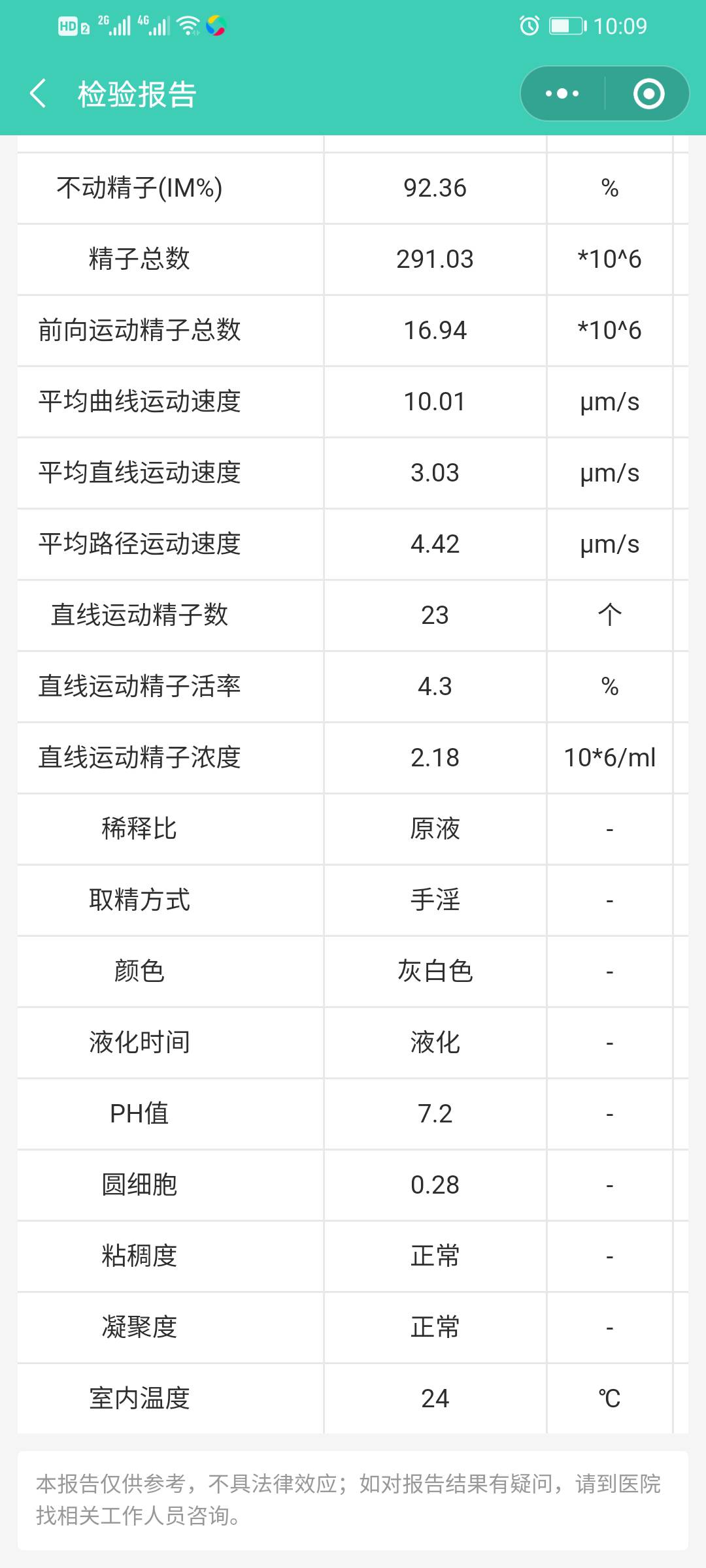Tap the 10:09 clock display
The height and width of the screenshot is (1568, 706).
tap(621, 26)
